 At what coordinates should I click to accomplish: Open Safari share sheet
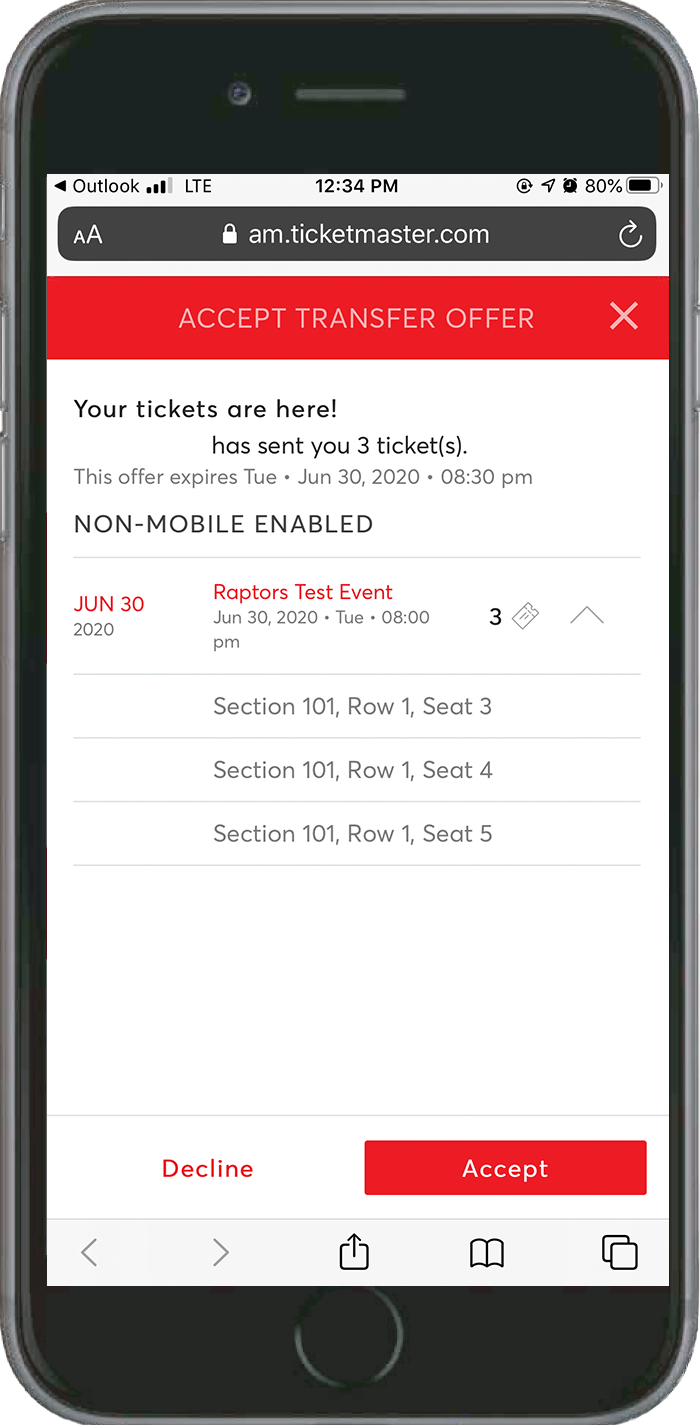pyautogui.click(x=354, y=1252)
